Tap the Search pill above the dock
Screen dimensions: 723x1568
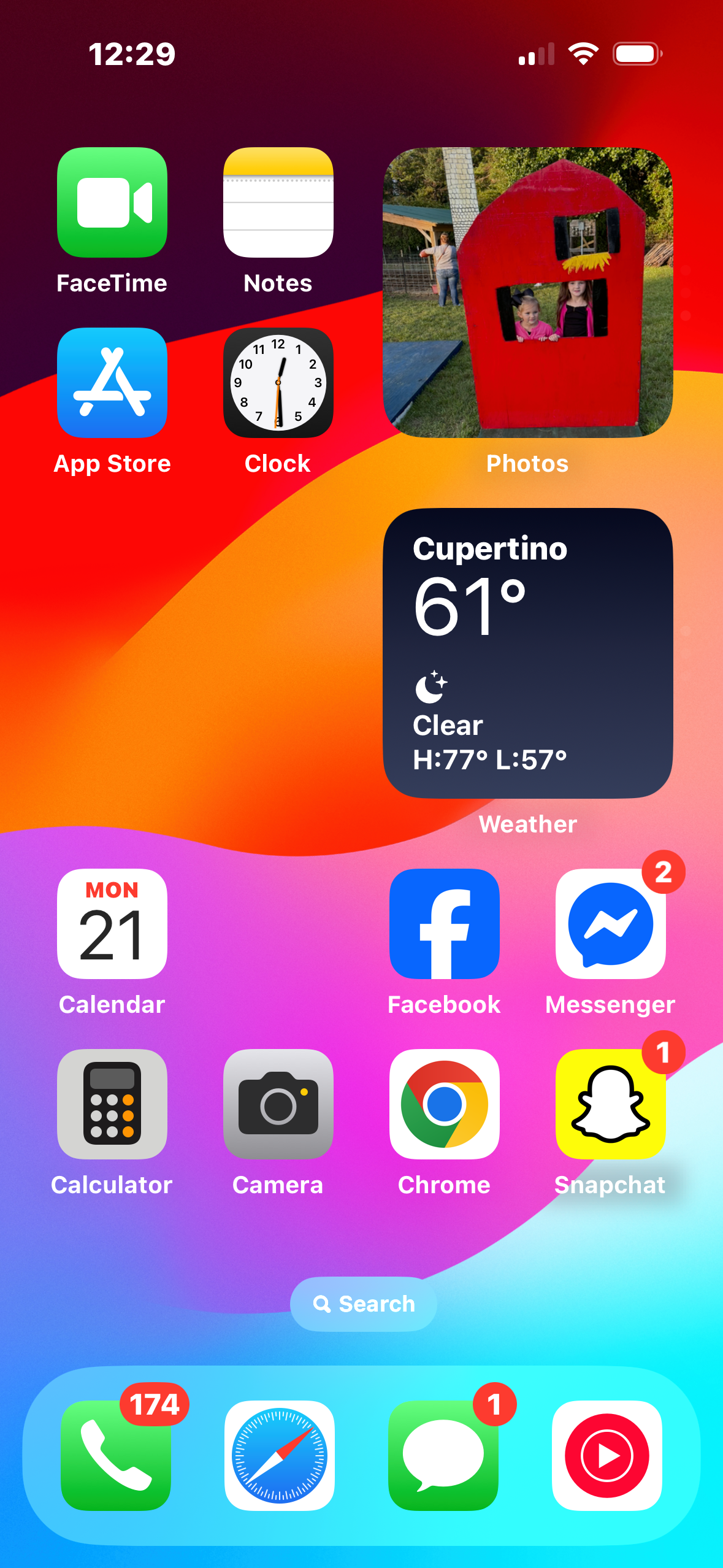point(364,1304)
